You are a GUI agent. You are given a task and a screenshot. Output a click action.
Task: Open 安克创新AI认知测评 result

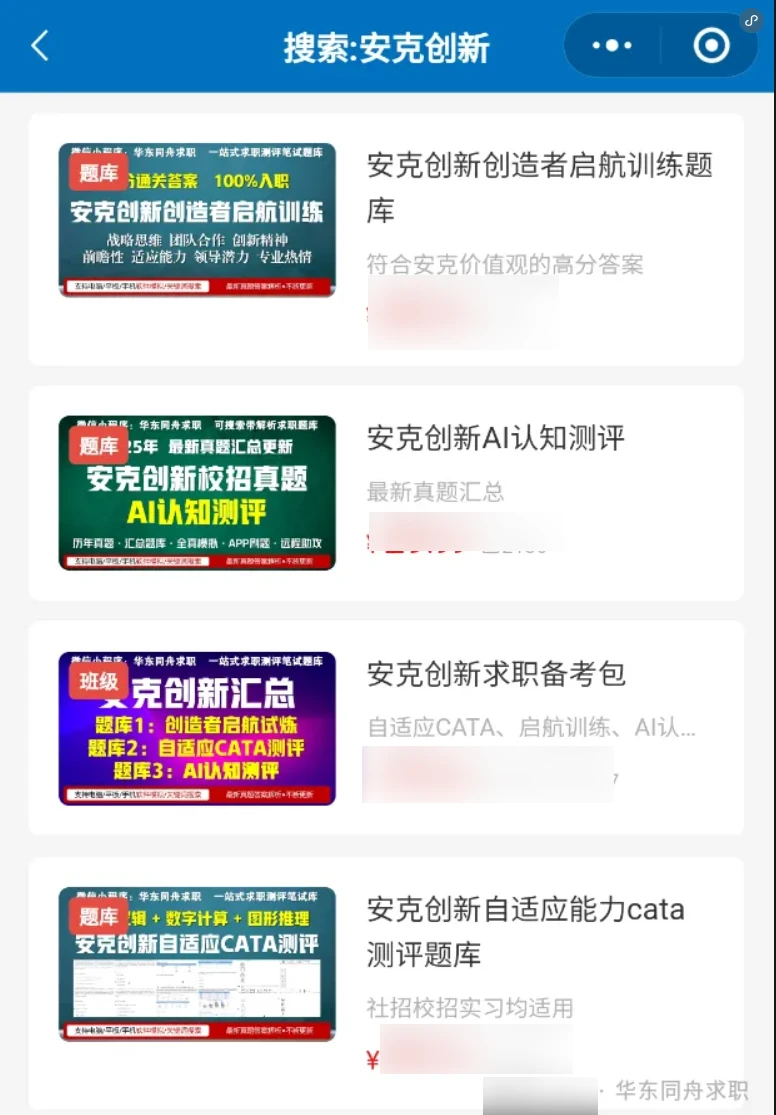point(386,493)
